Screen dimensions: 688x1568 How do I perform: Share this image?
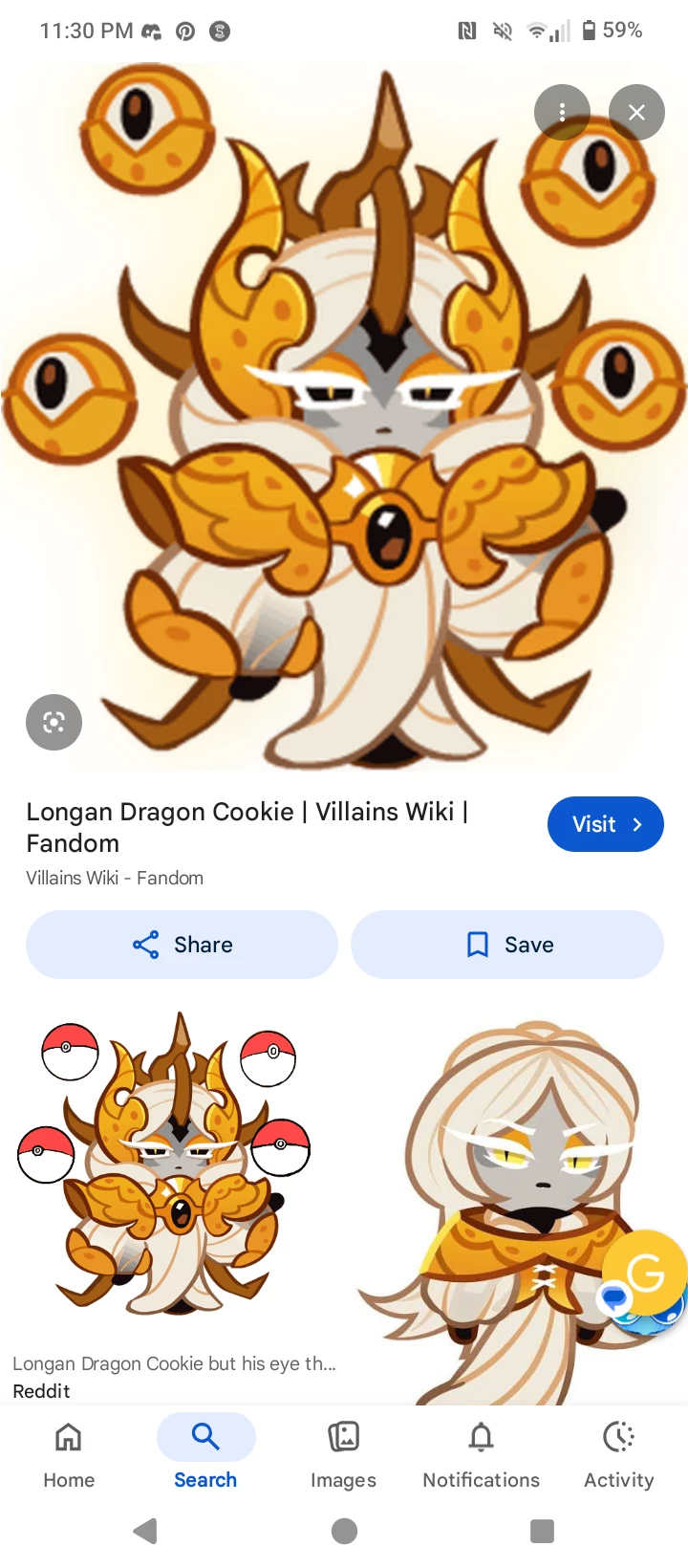(x=182, y=945)
